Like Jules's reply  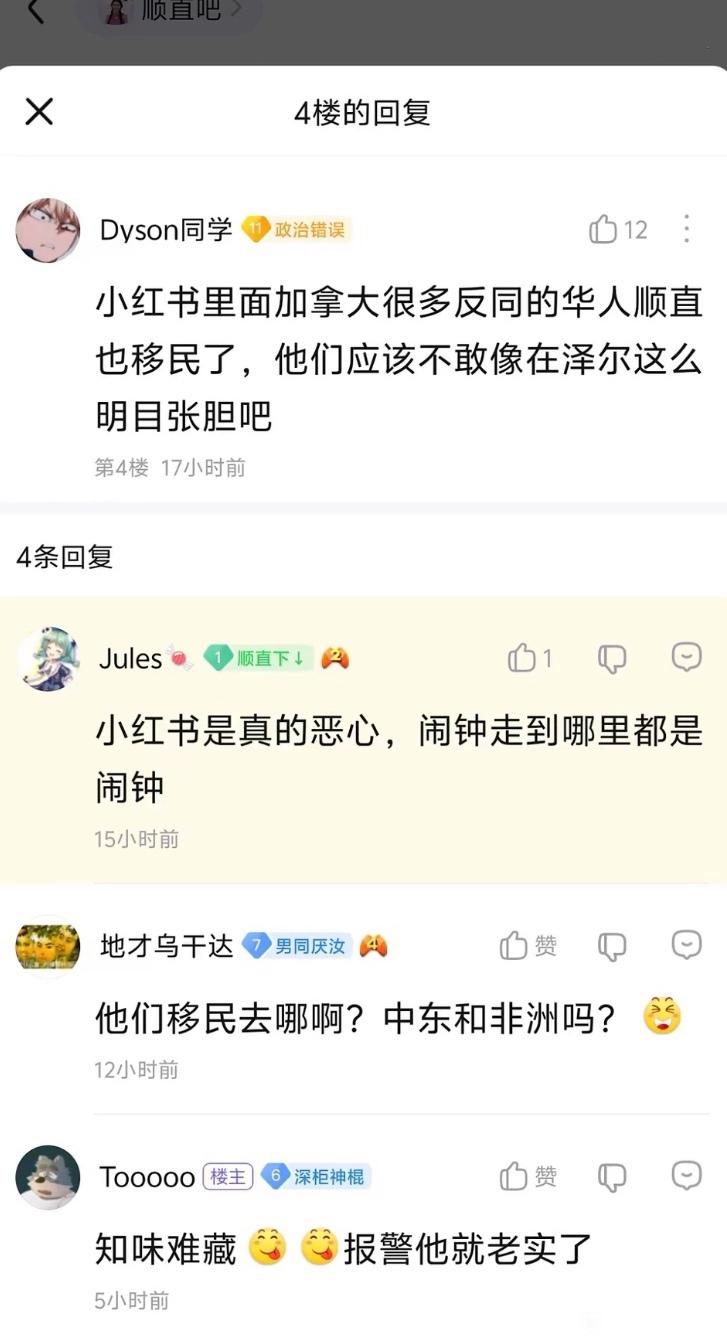522,658
